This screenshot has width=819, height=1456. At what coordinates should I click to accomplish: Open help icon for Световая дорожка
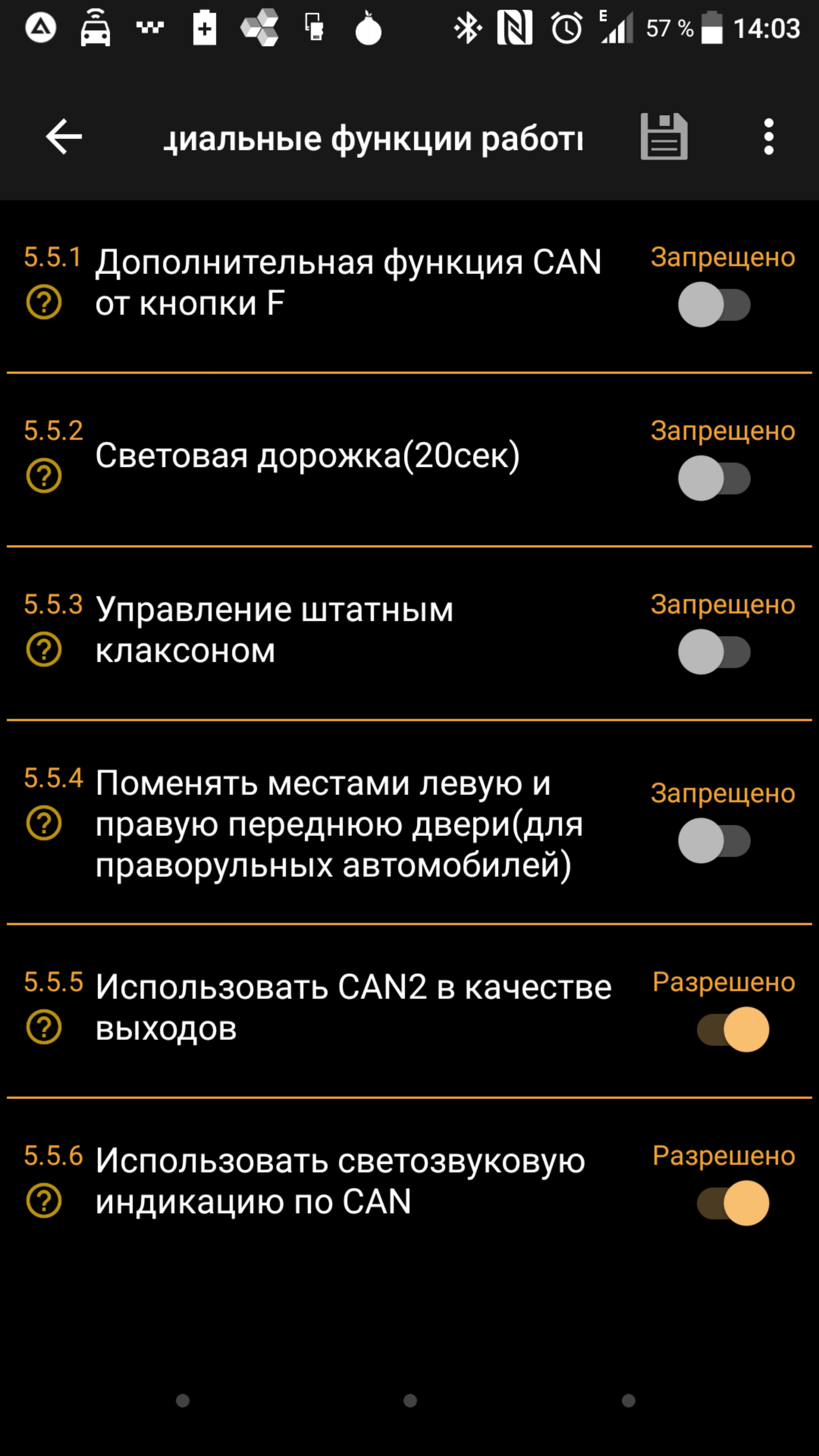[44, 476]
